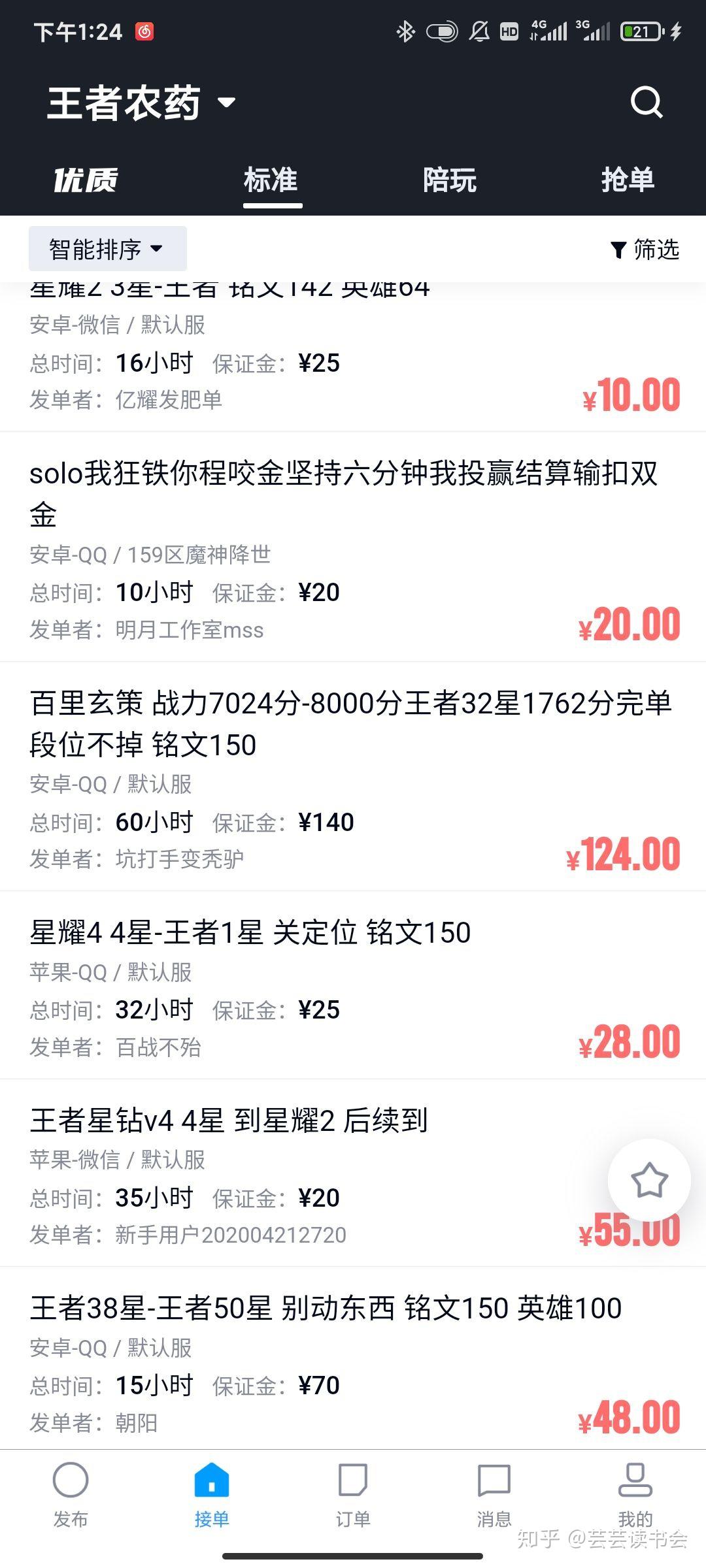The image size is (706, 1568).
Task: View the 王者38星-王者50星 order
Action: pyautogui.click(x=326, y=1309)
